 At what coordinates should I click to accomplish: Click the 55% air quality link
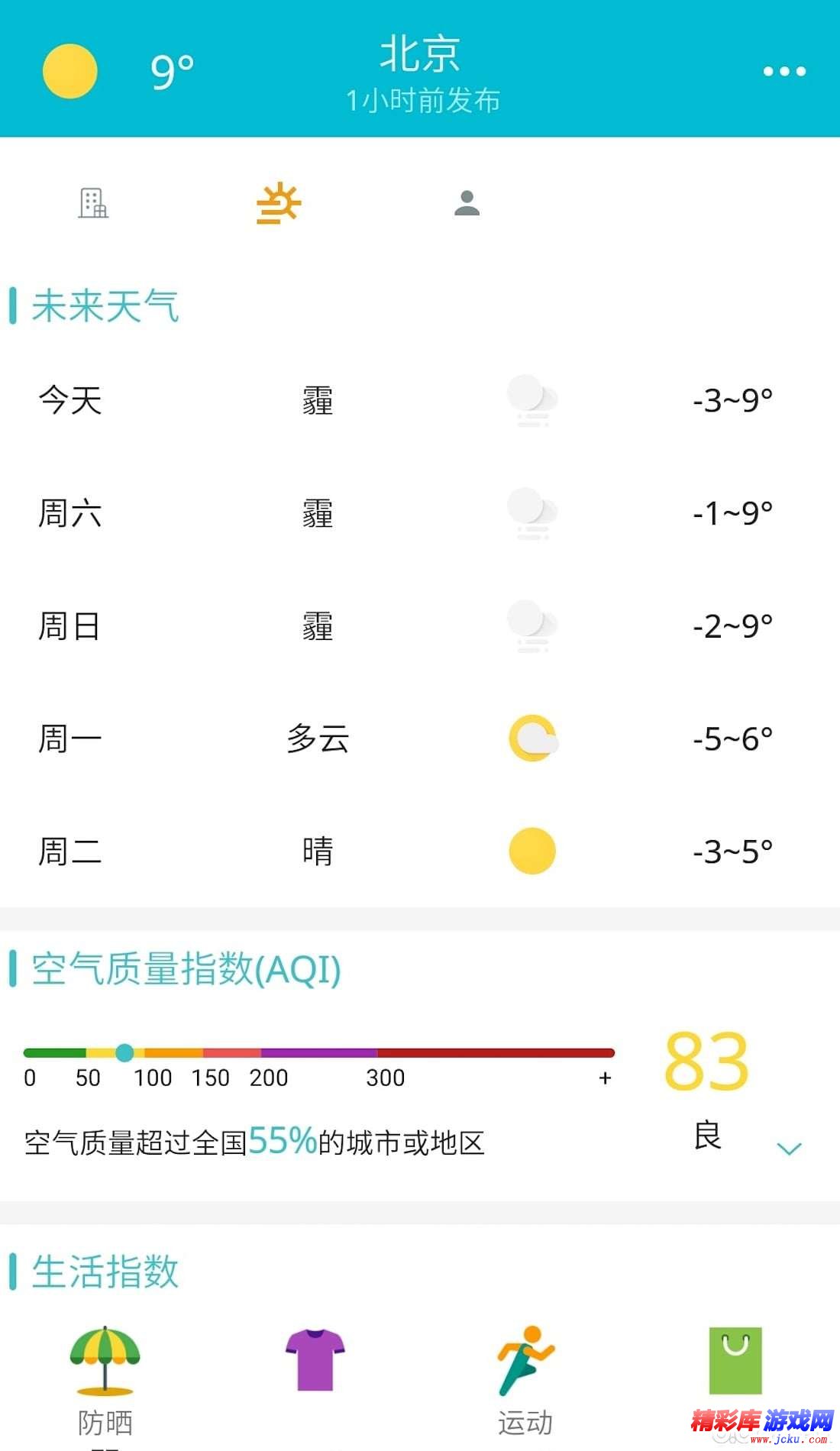coord(283,1141)
